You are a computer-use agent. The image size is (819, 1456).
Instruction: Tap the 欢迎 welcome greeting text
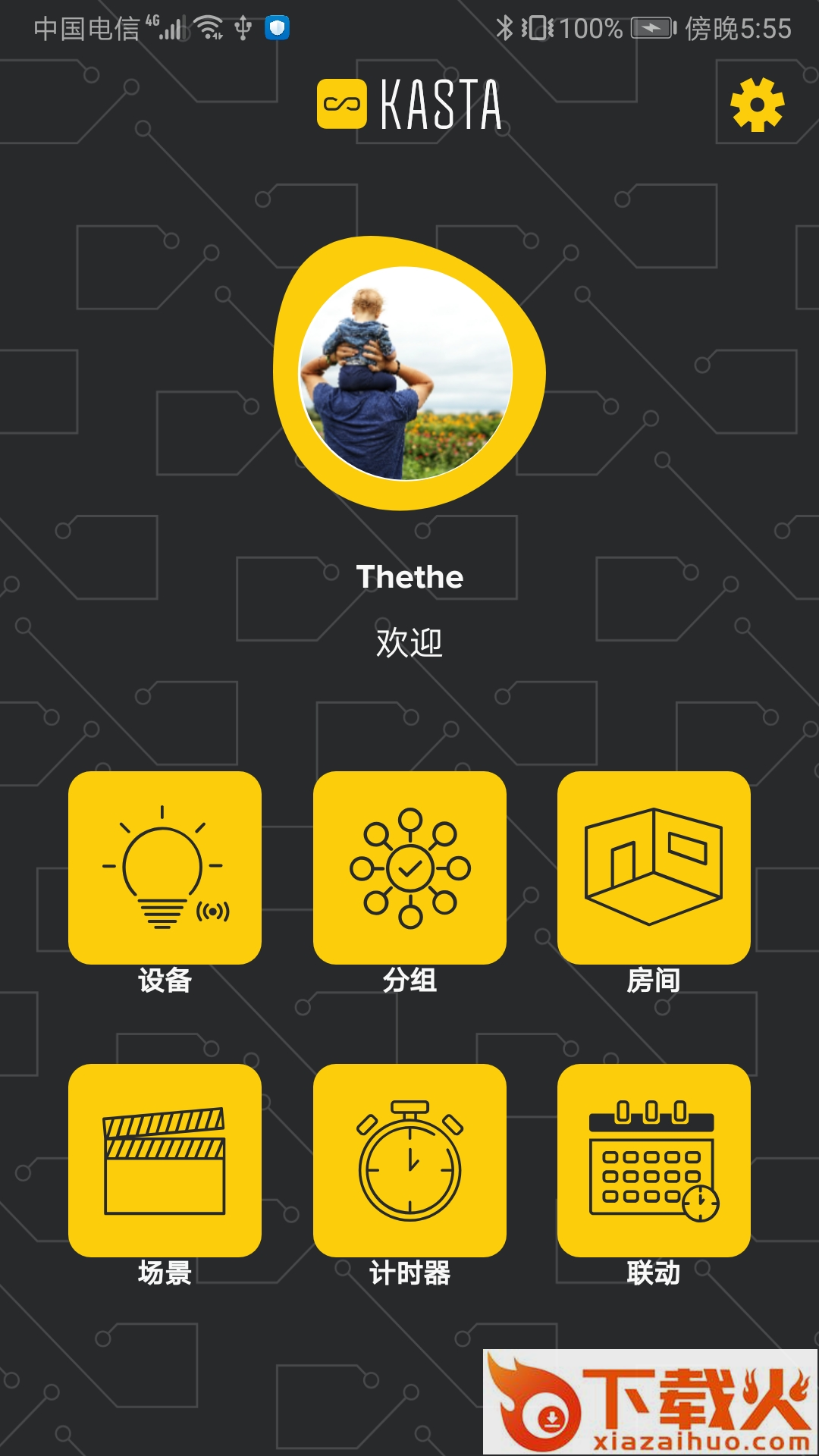tap(409, 641)
